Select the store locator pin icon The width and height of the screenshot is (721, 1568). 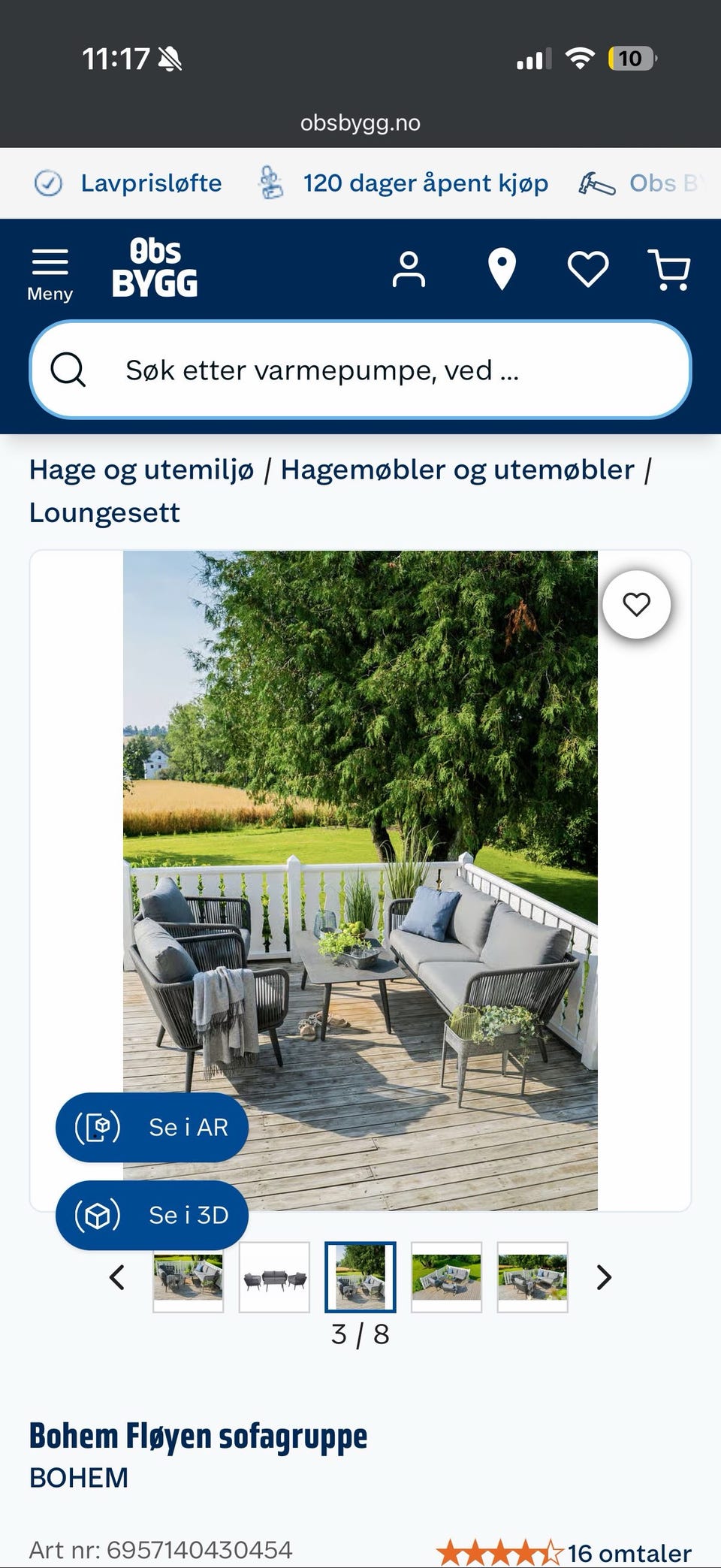[500, 269]
